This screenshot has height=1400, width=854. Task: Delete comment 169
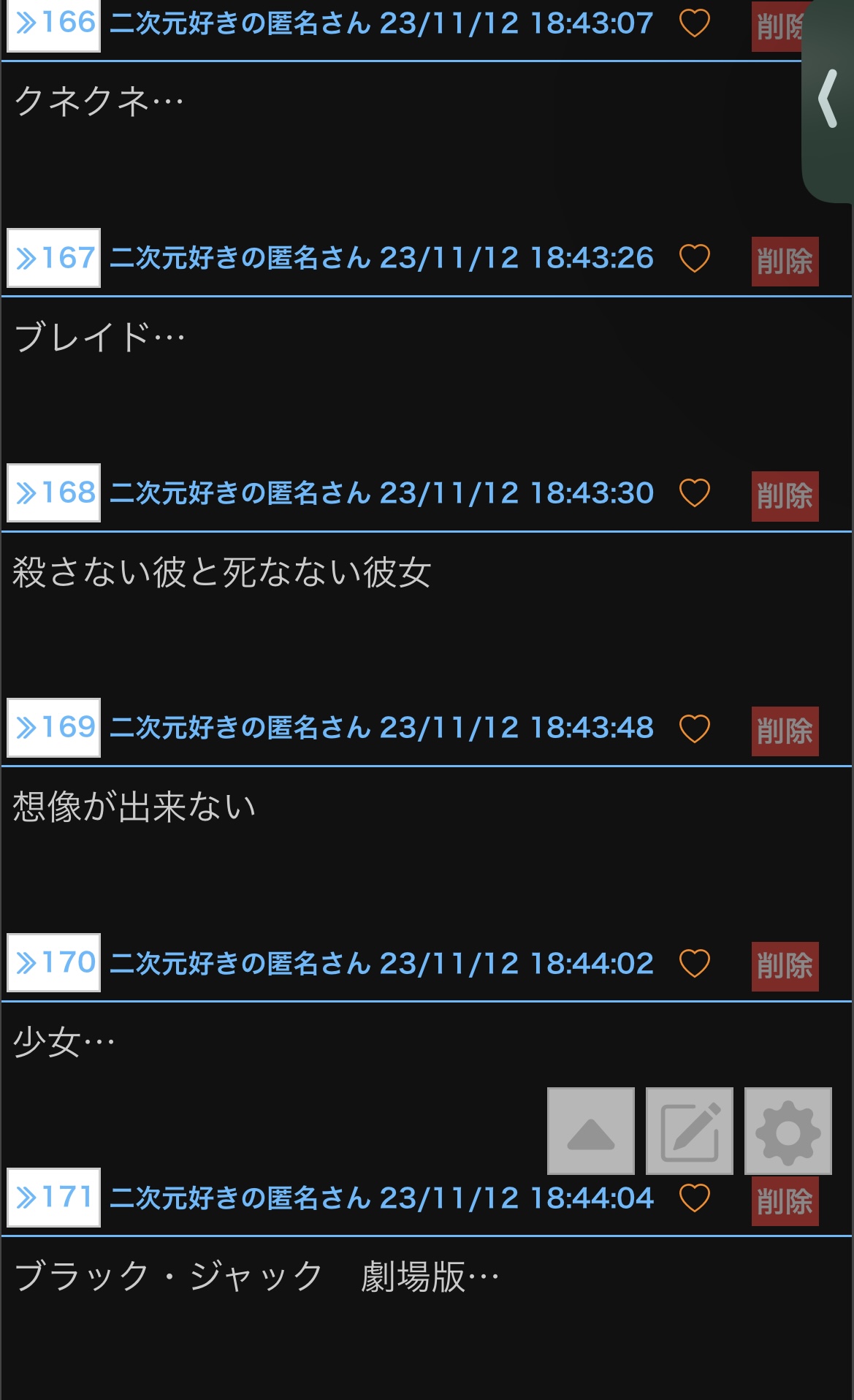click(785, 731)
